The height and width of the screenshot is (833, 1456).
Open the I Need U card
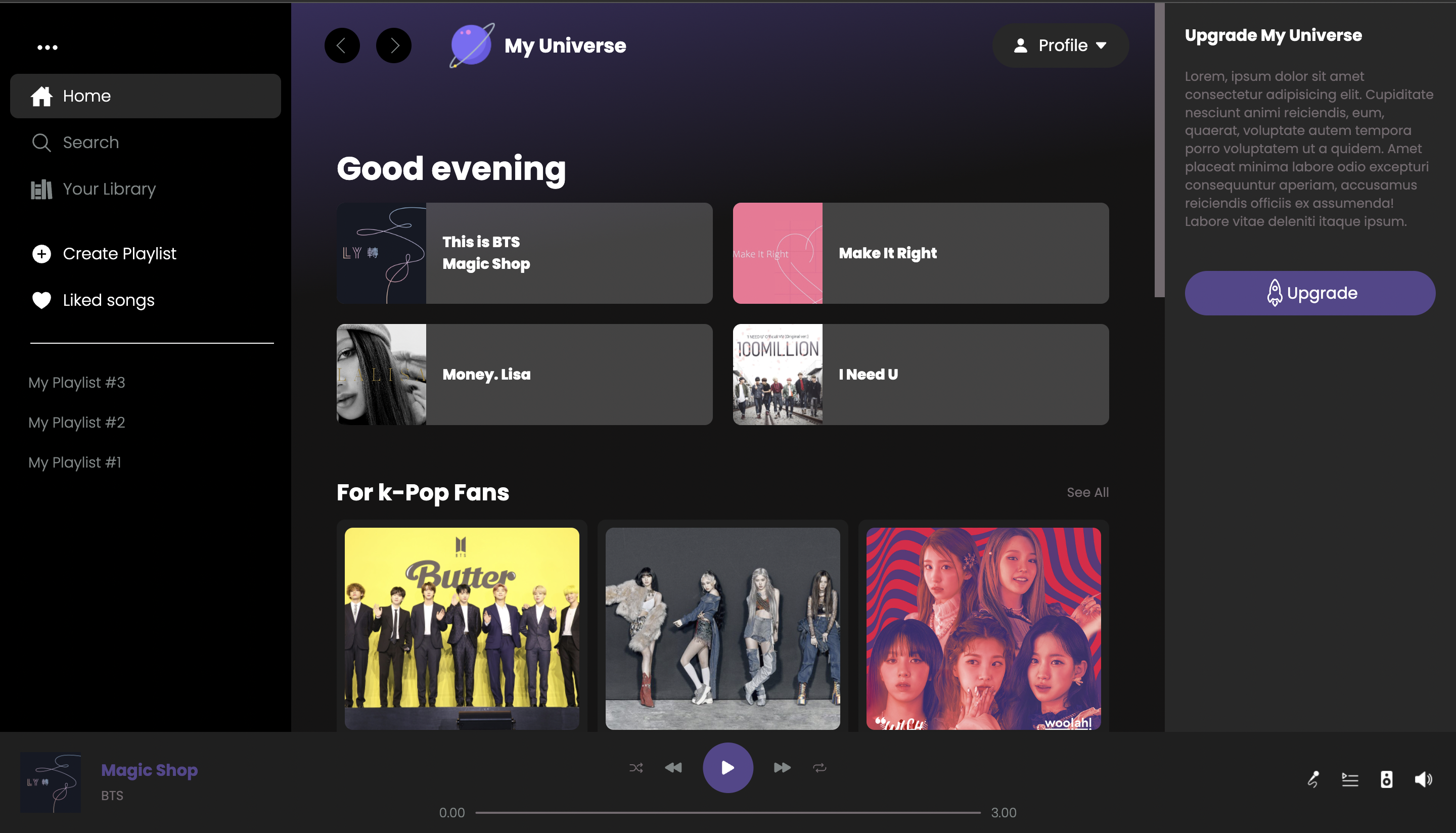921,374
